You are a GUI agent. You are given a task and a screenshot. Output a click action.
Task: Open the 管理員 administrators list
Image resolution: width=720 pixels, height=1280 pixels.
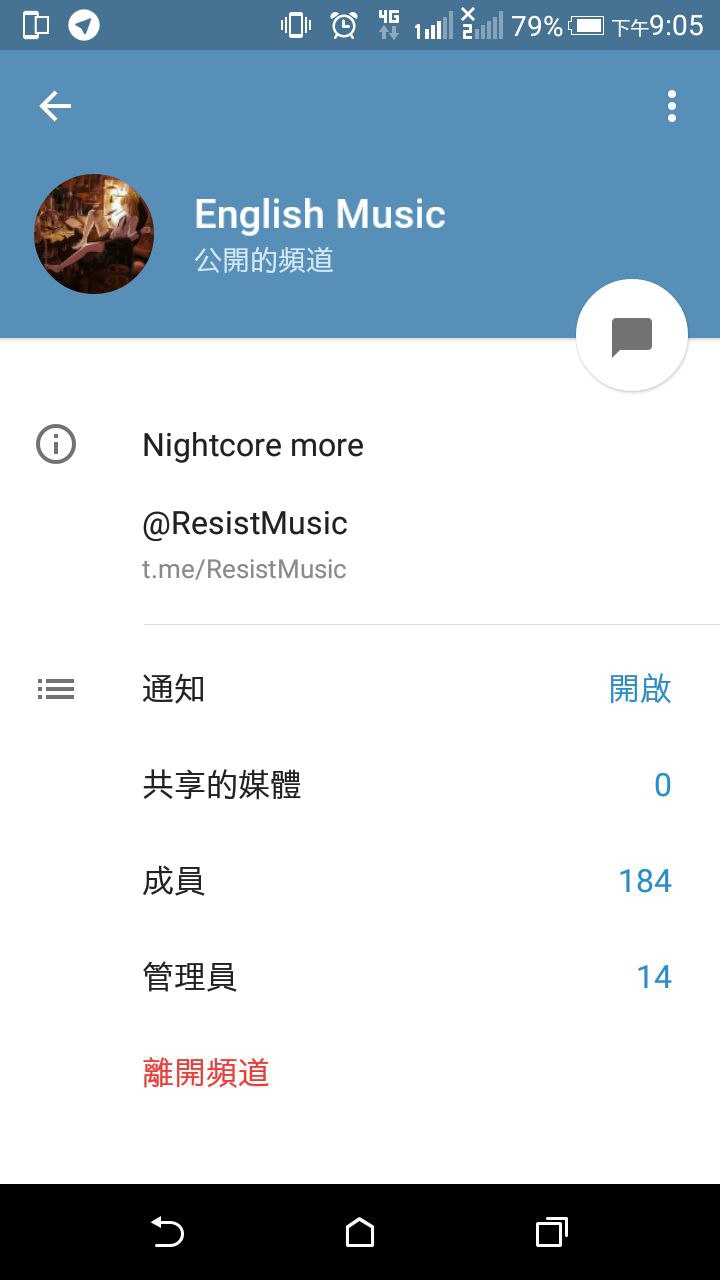[x=400, y=977]
